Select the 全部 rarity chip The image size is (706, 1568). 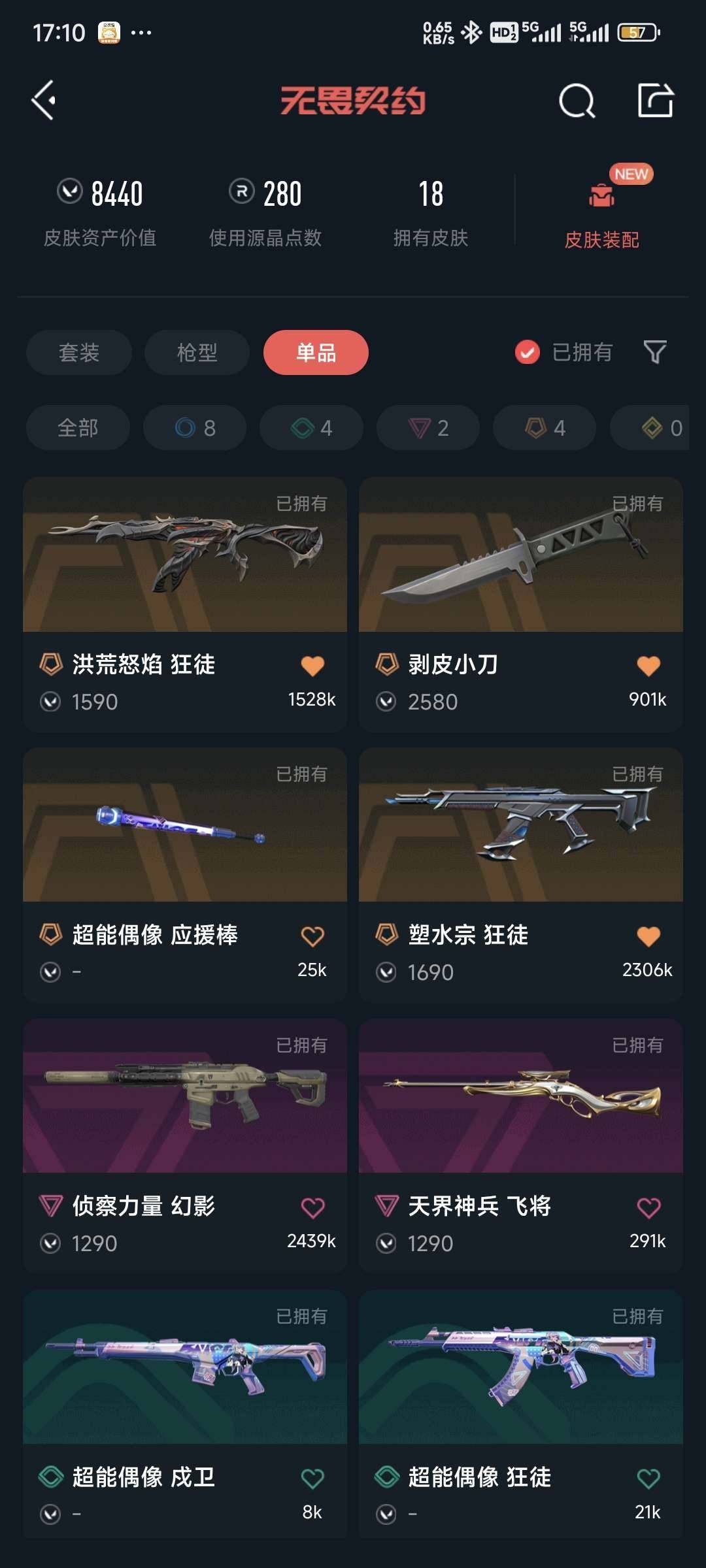point(77,428)
